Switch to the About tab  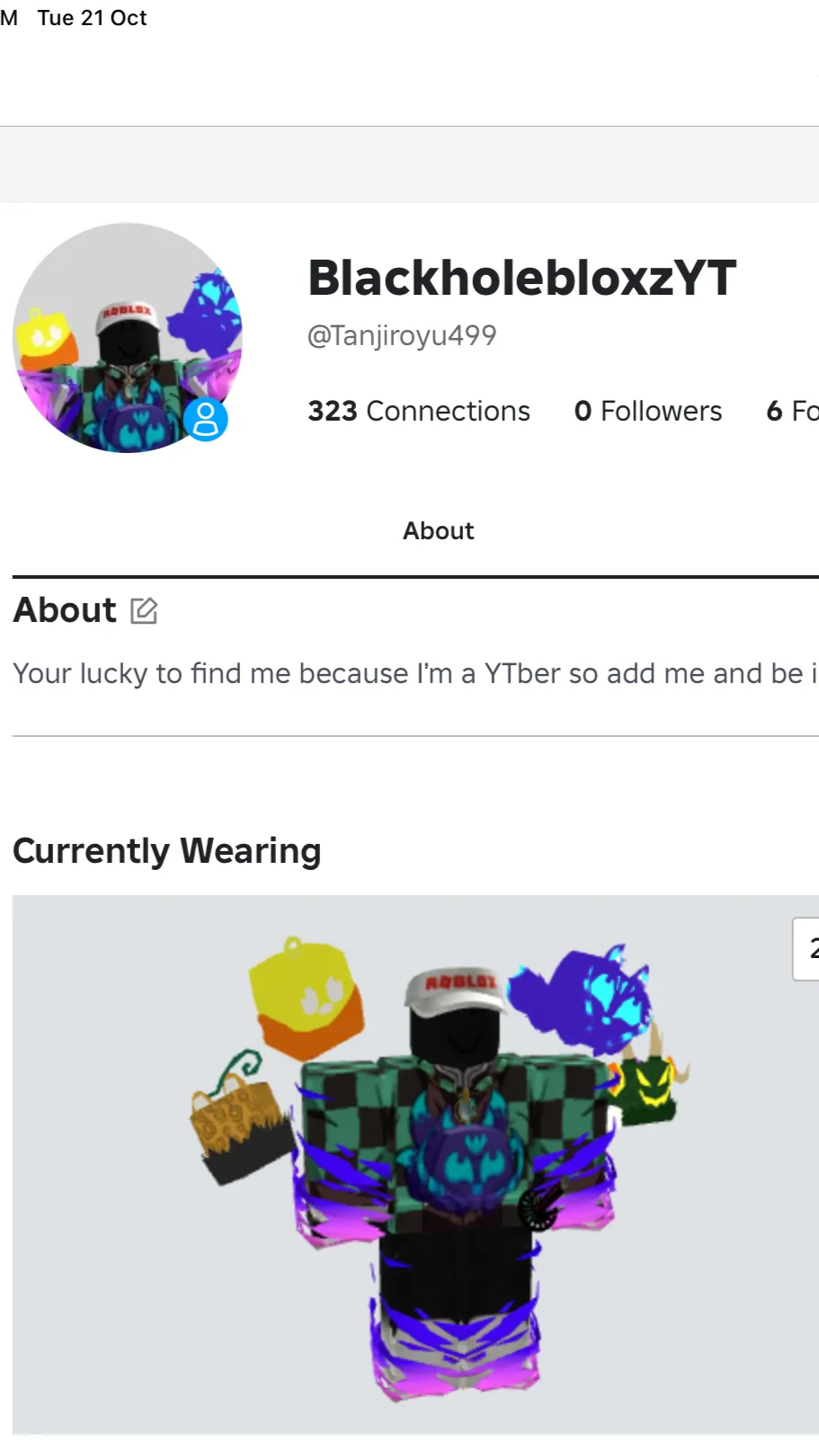pos(438,531)
